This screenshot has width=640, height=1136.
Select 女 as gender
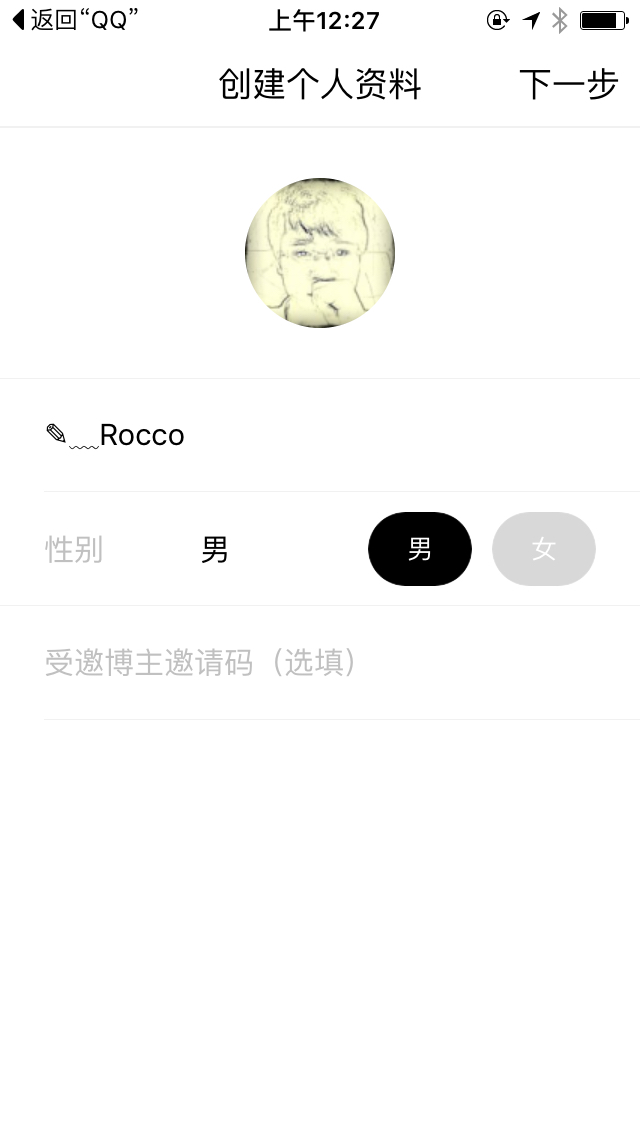[544, 549]
